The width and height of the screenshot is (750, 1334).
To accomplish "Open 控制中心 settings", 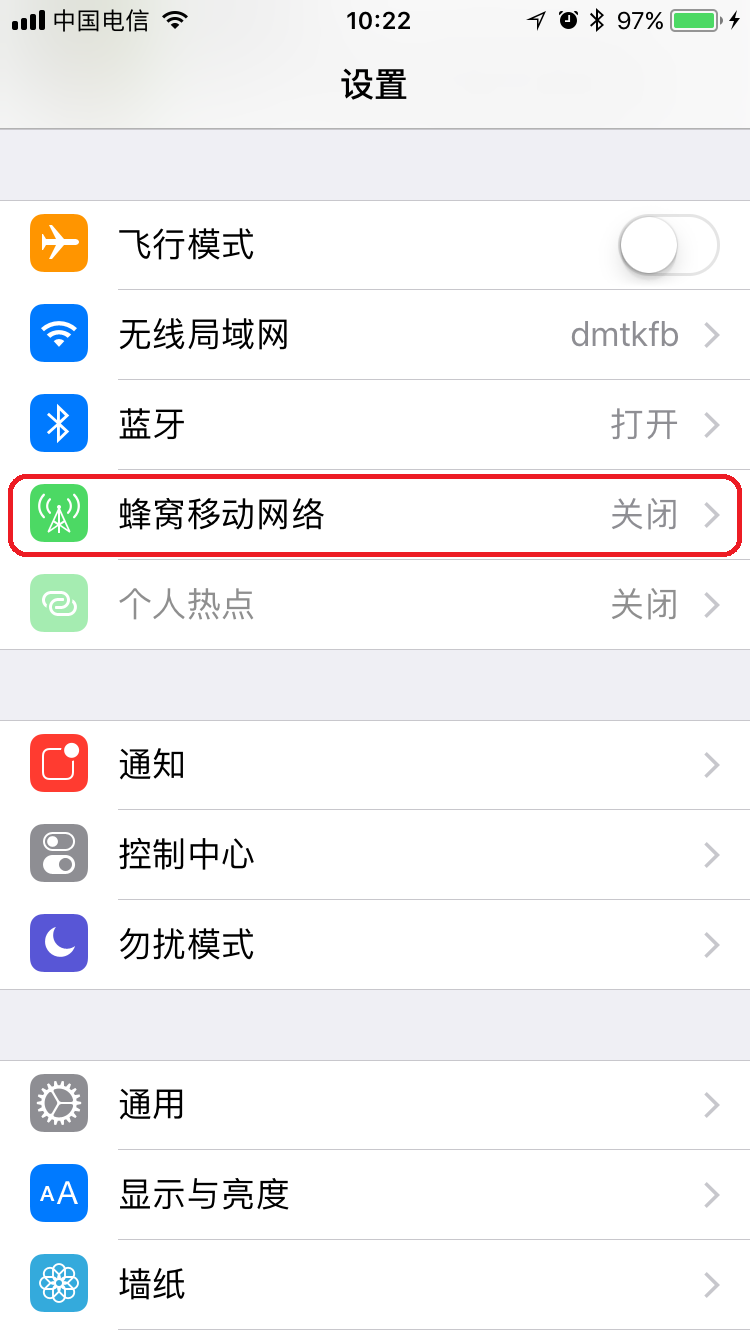I will tap(375, 855).
